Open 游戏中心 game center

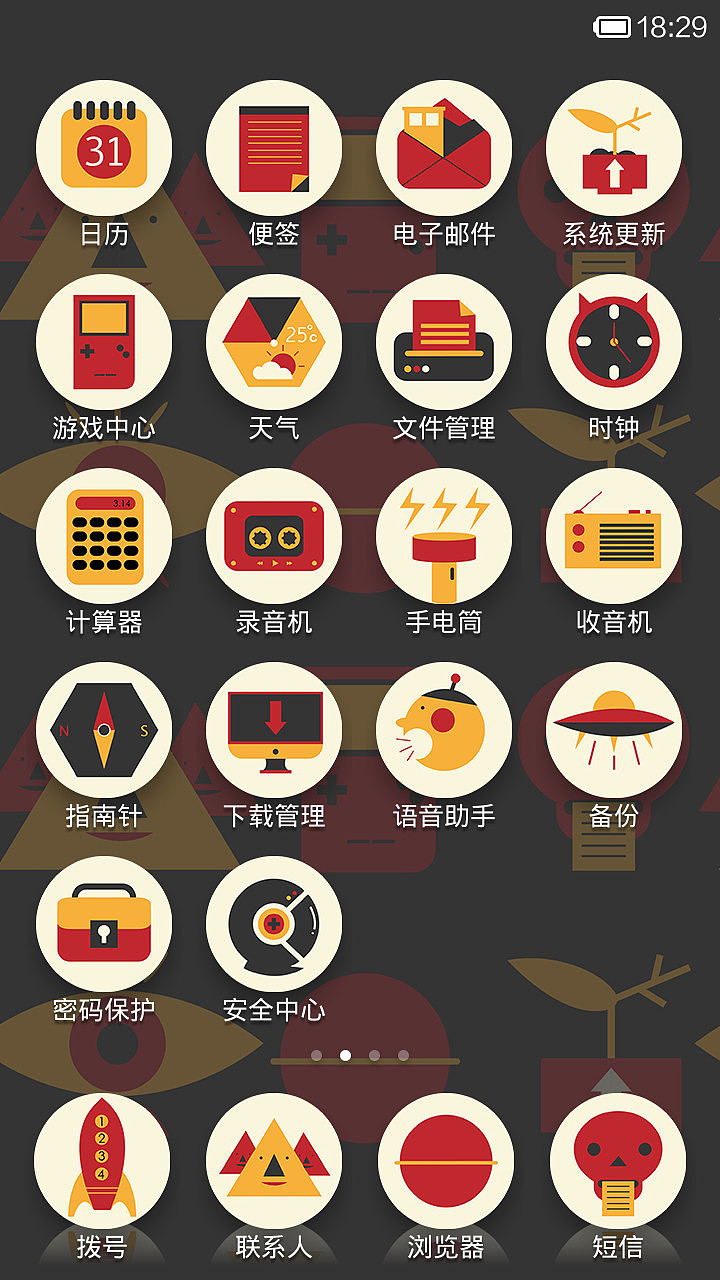coord(104,342)
